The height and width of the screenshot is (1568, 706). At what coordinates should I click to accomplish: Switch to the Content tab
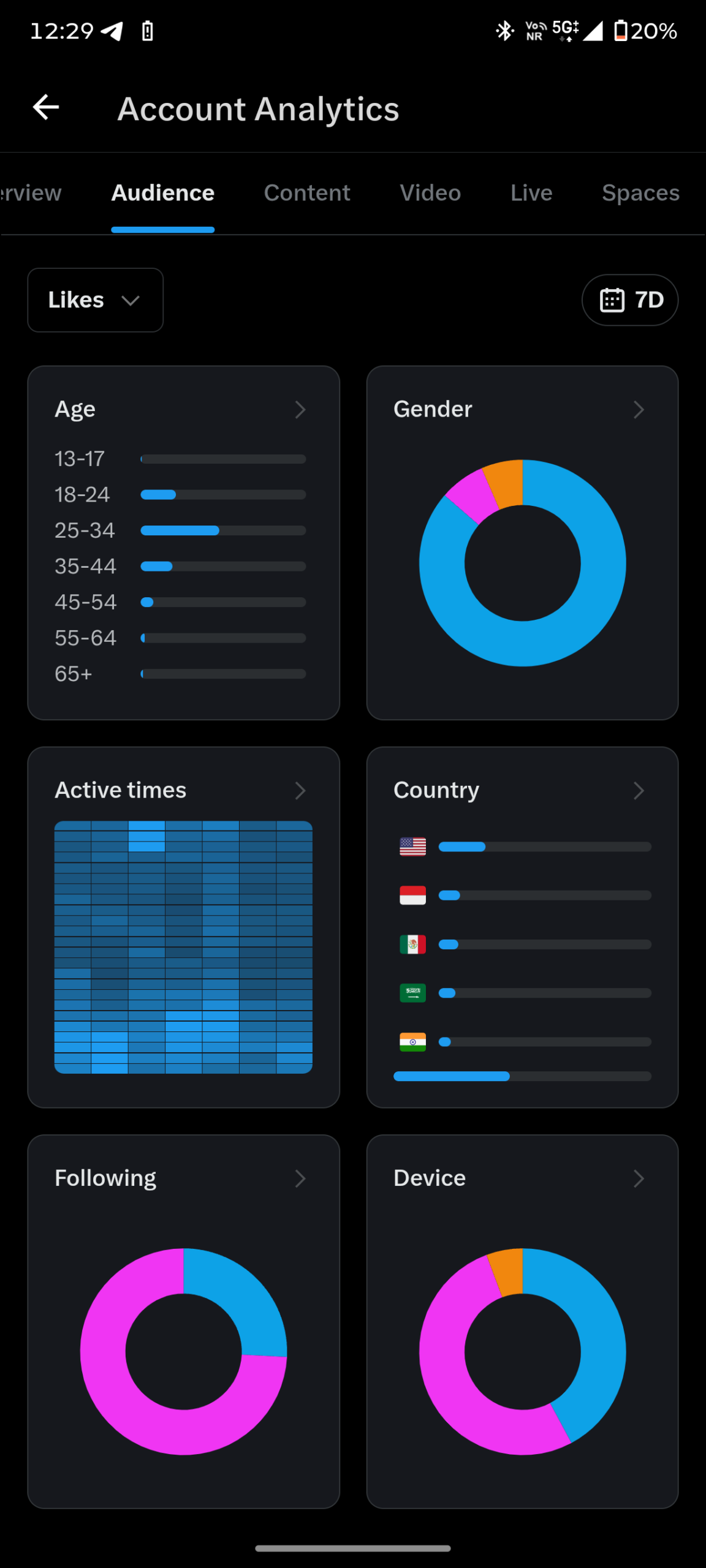click(307, 193)
